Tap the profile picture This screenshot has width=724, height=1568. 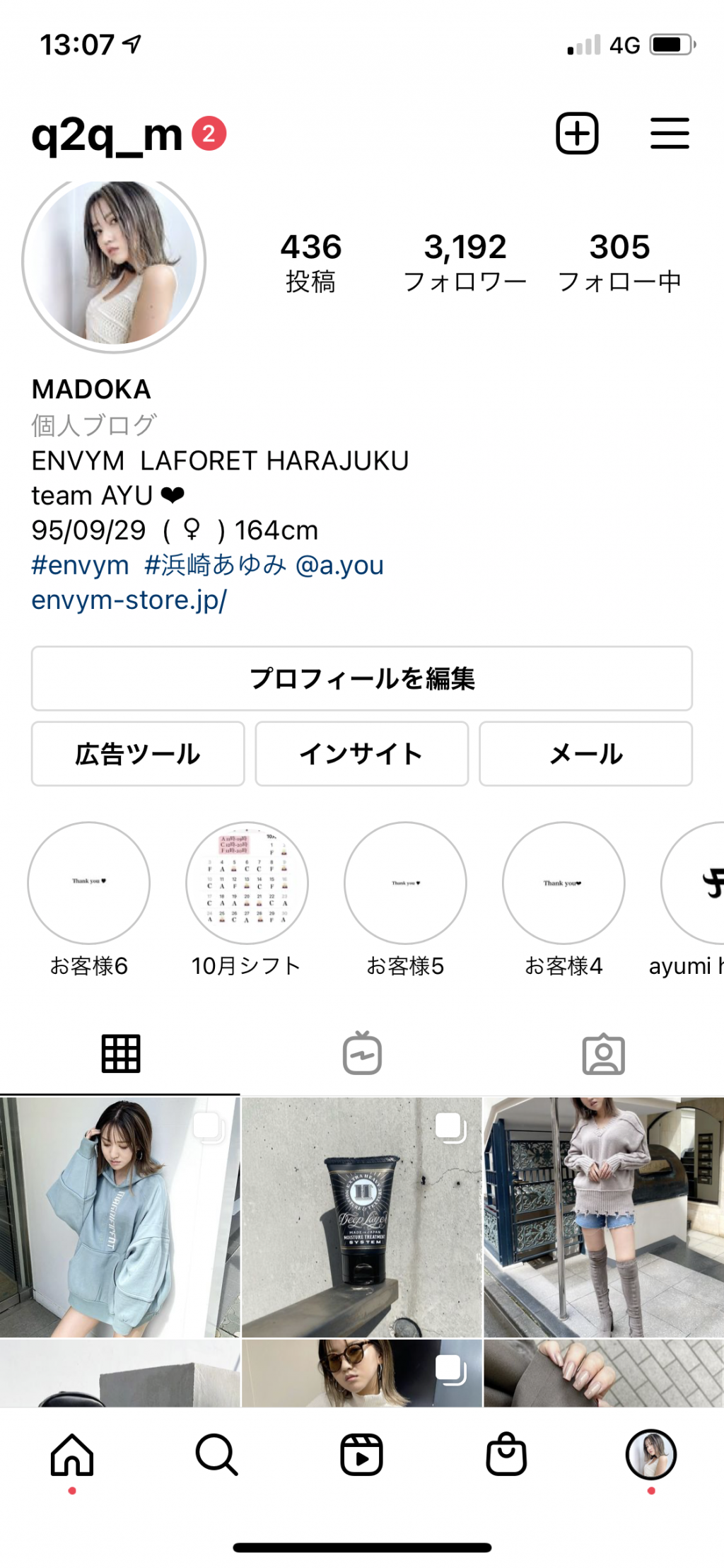[x=114, y=262]
